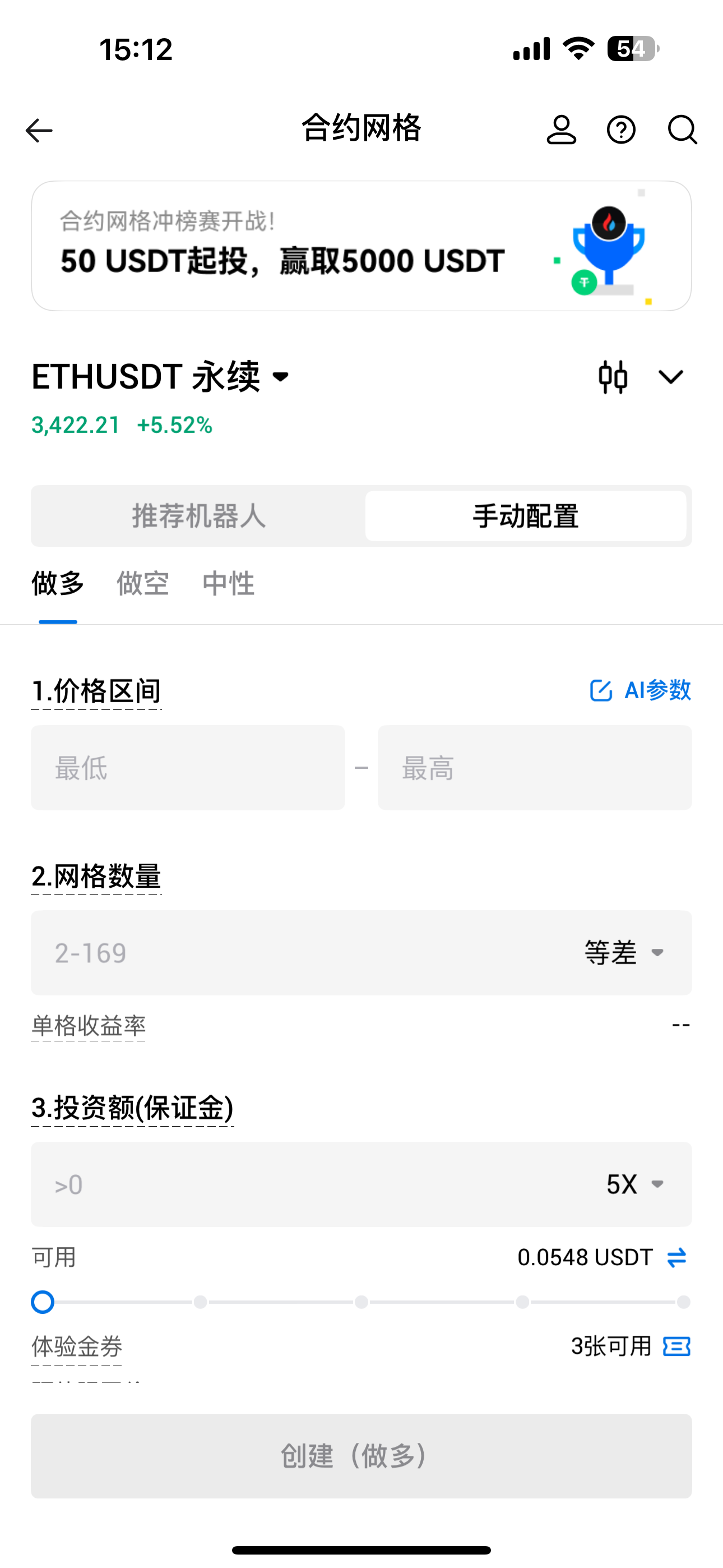723x1568 pixels.
Task: Open the 合约网格冲榜赛 promotion banner
Action: pos(361,246)
